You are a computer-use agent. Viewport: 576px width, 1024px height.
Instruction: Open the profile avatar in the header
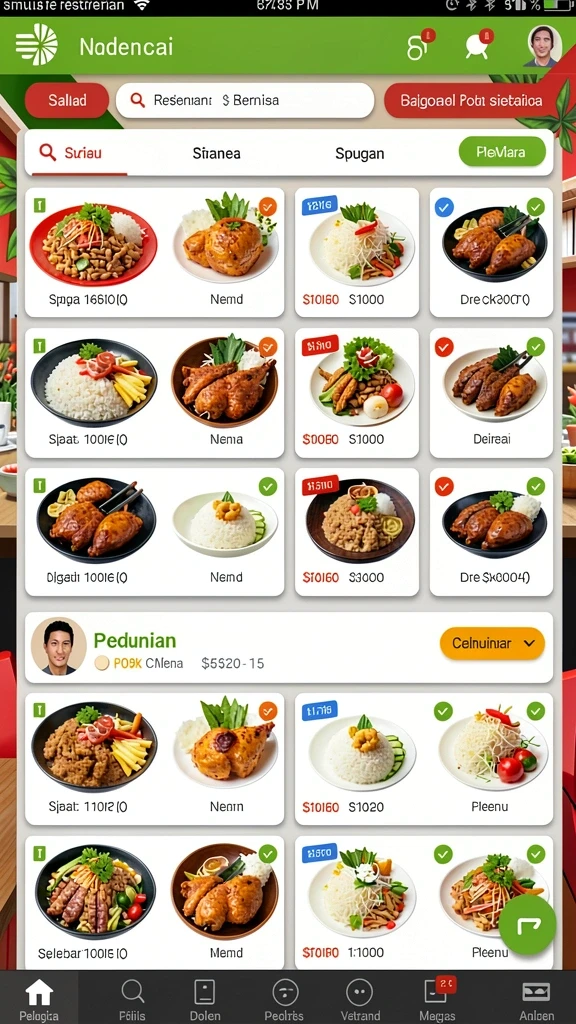(x=544, y=46)
